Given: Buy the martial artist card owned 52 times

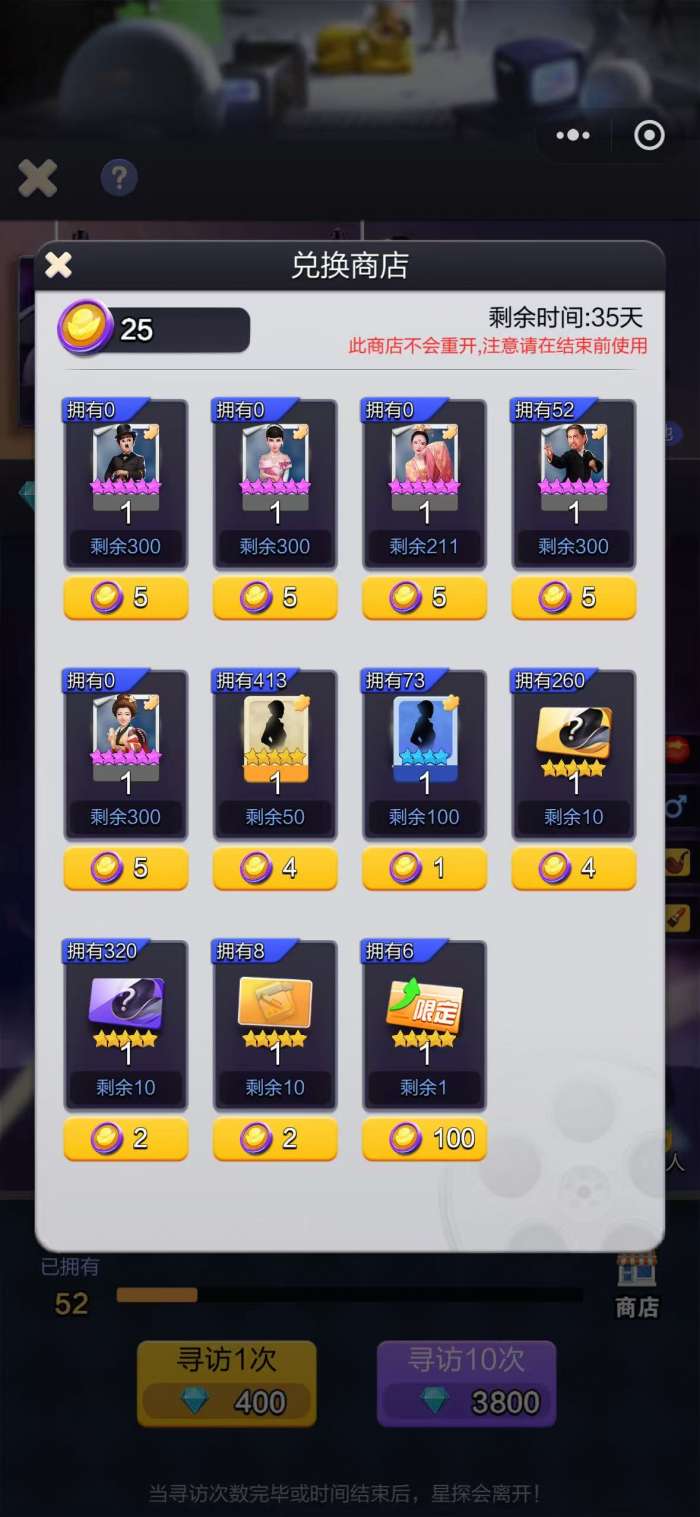Looking at the screenshot, I should 573,598.
